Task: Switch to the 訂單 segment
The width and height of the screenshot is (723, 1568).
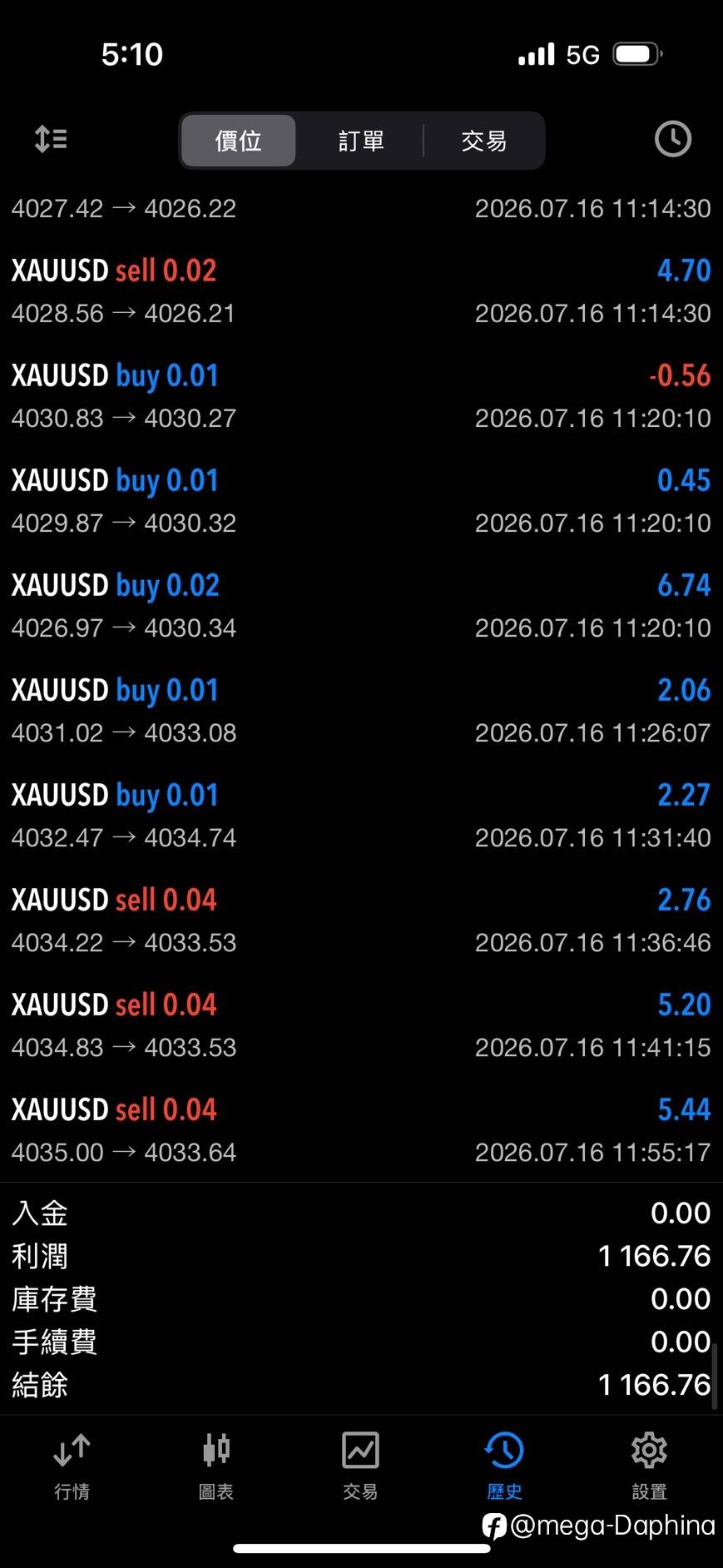Action: pos(361,141)
